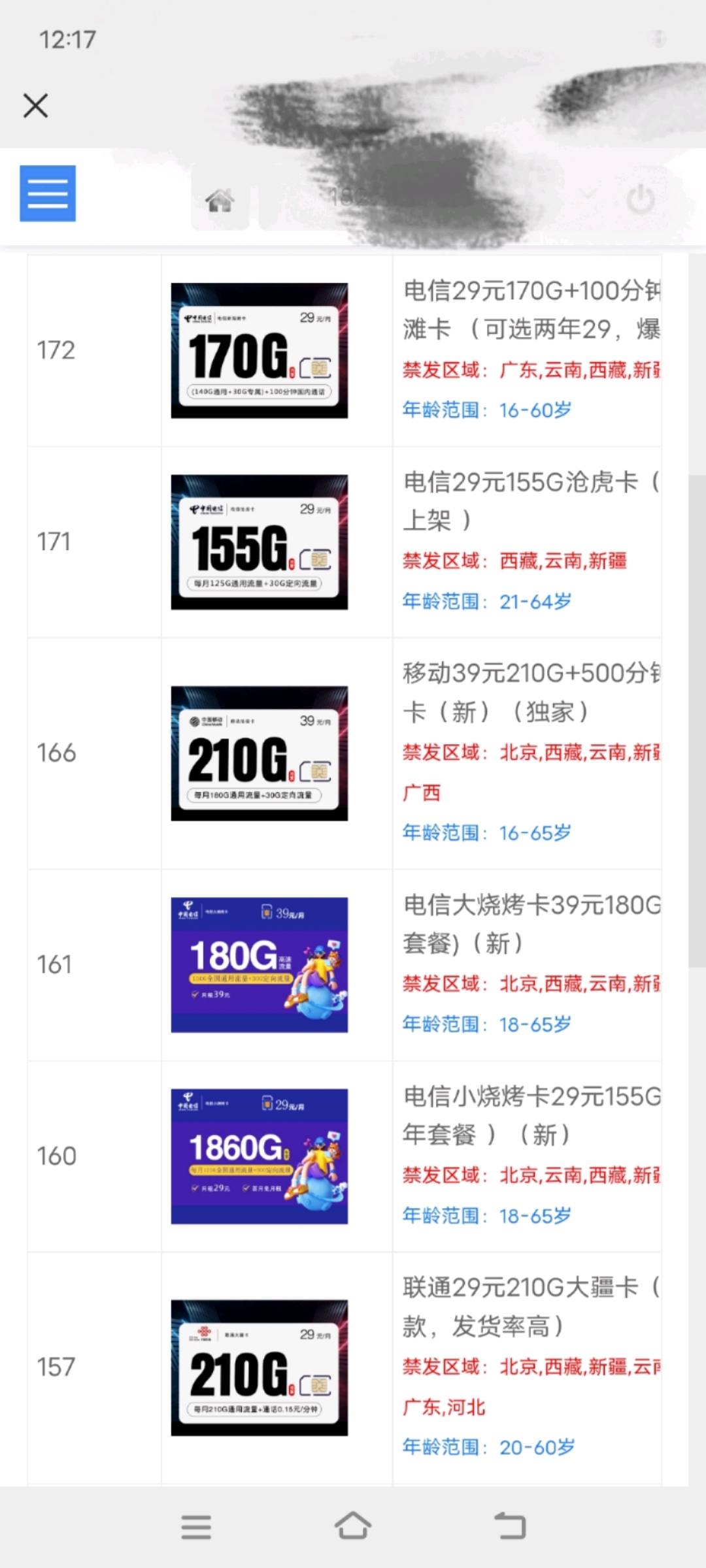Tap the power logout icon
The image size is (706, 1568).
coord(641,199)
